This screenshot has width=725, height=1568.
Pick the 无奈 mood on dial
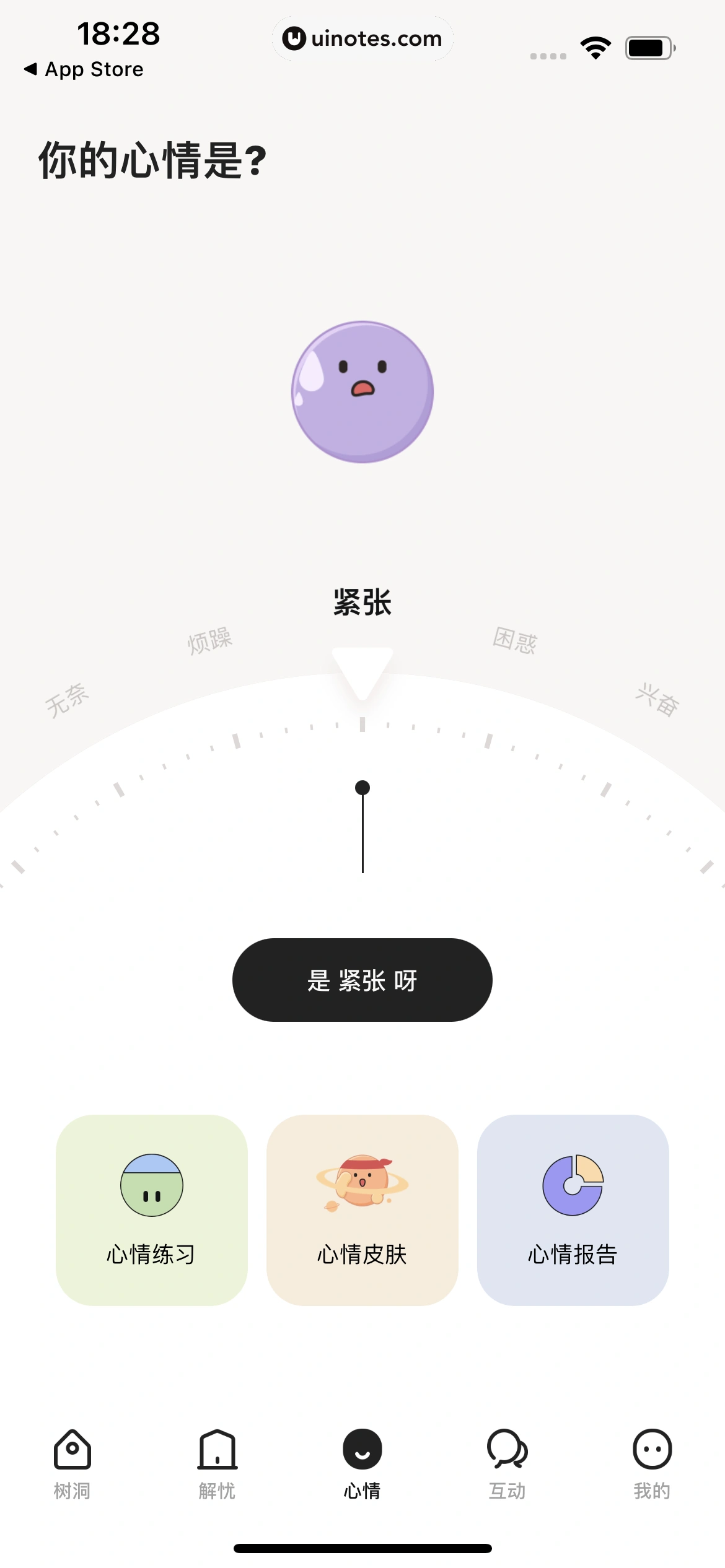67,700
